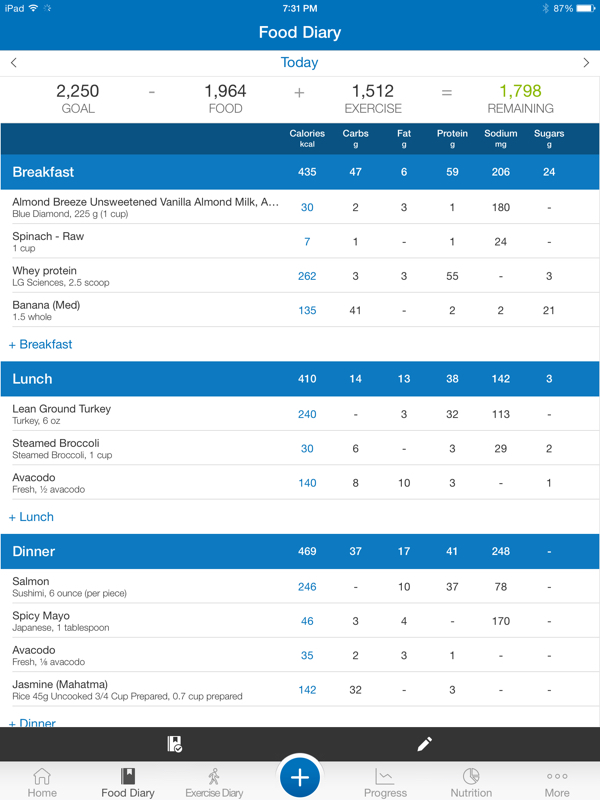The width and height of the screenshot is (600, 800).
Task: Open the Spicy Mayo entry
Action: click(300, 620)
